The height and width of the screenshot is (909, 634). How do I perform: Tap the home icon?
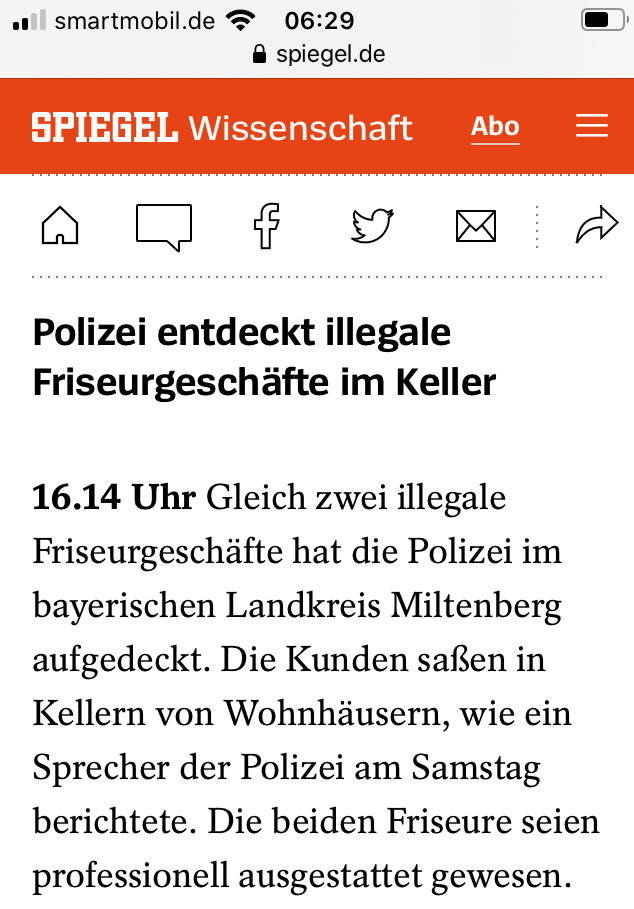click(60, 226)
